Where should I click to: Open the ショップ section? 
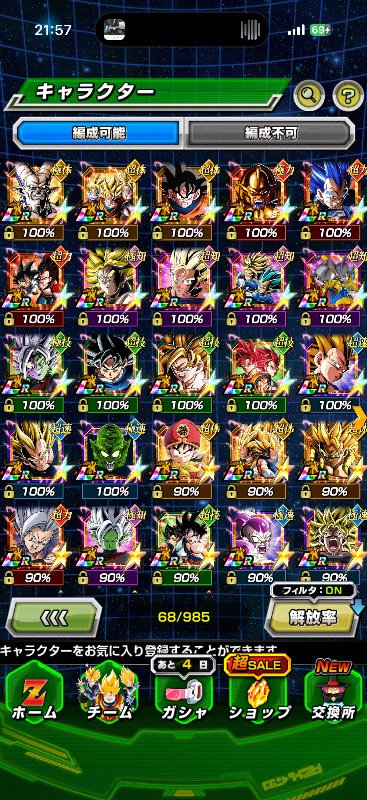258,693
